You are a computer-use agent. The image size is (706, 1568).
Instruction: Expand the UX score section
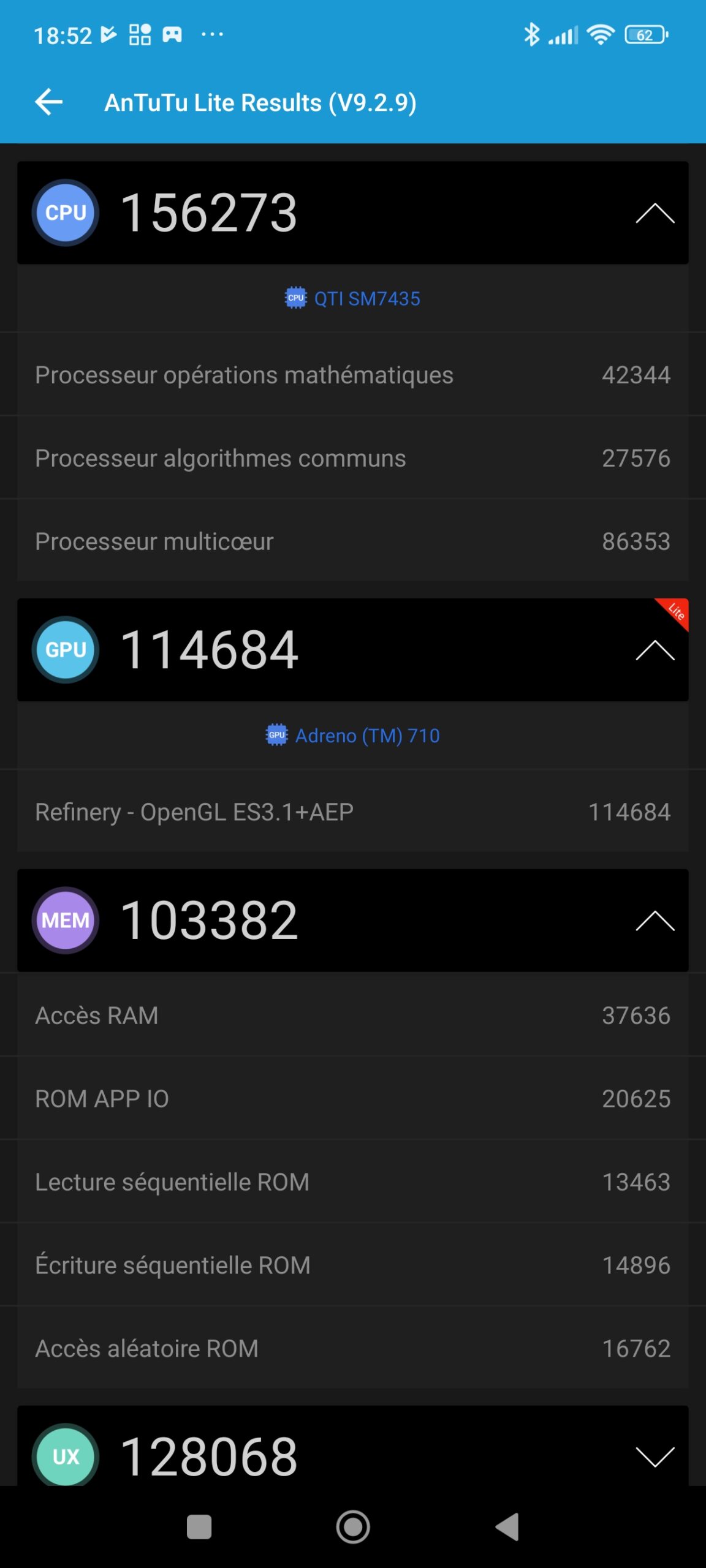pos(655,1456)
